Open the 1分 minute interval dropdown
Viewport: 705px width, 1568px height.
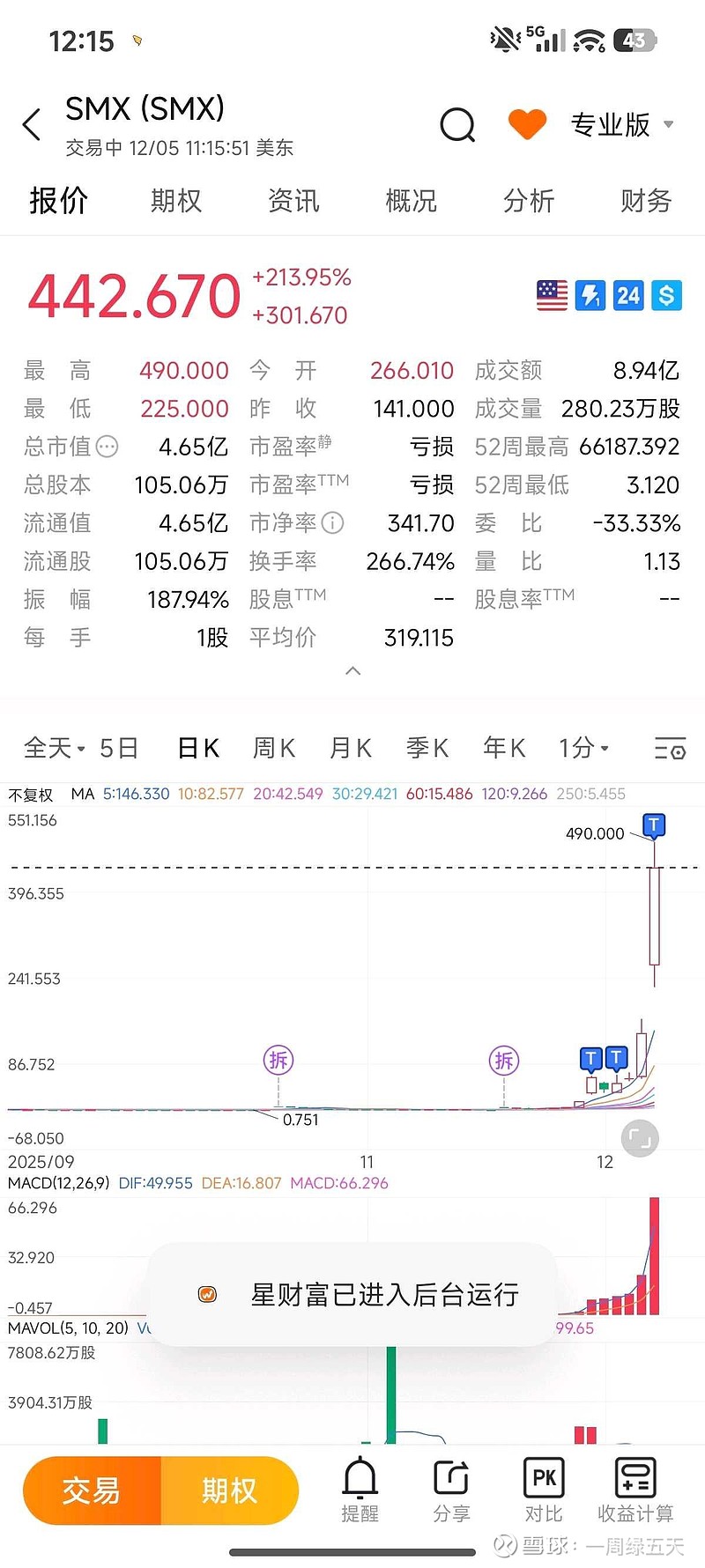583,748
